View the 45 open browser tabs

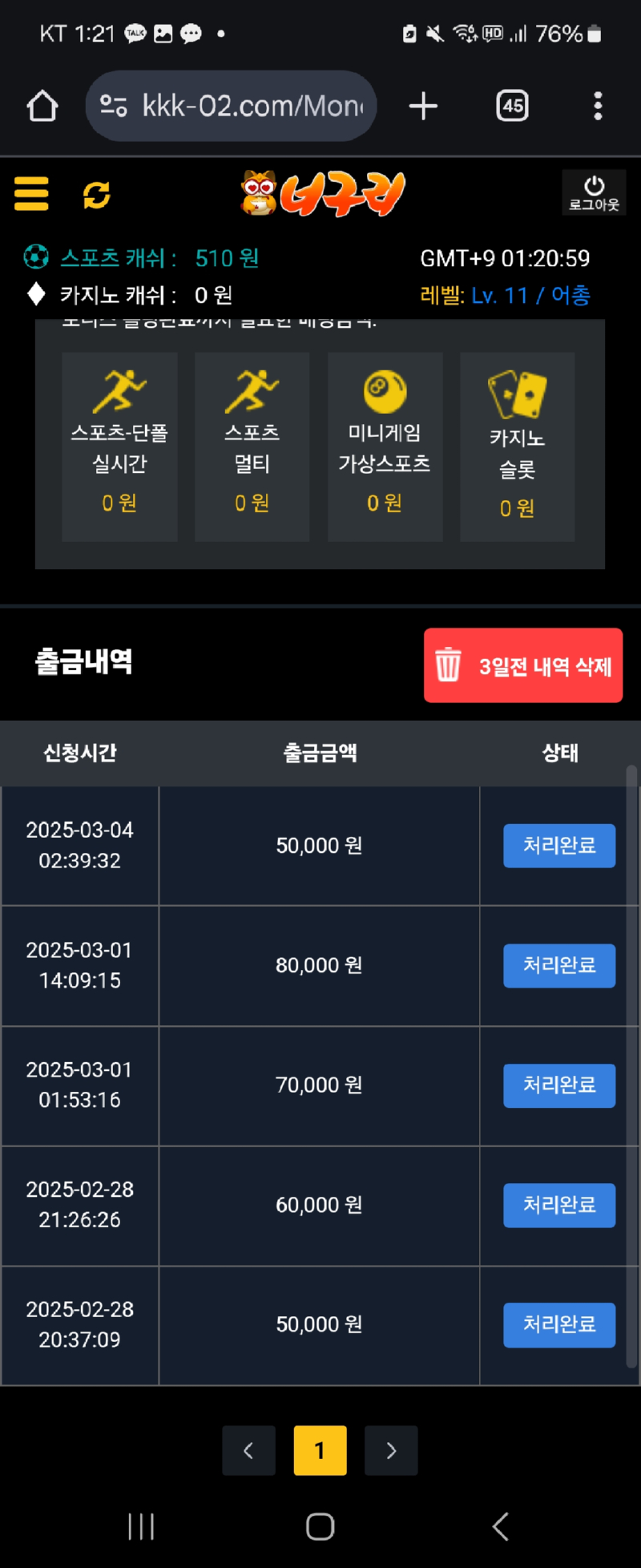click(x=512, y=106)
